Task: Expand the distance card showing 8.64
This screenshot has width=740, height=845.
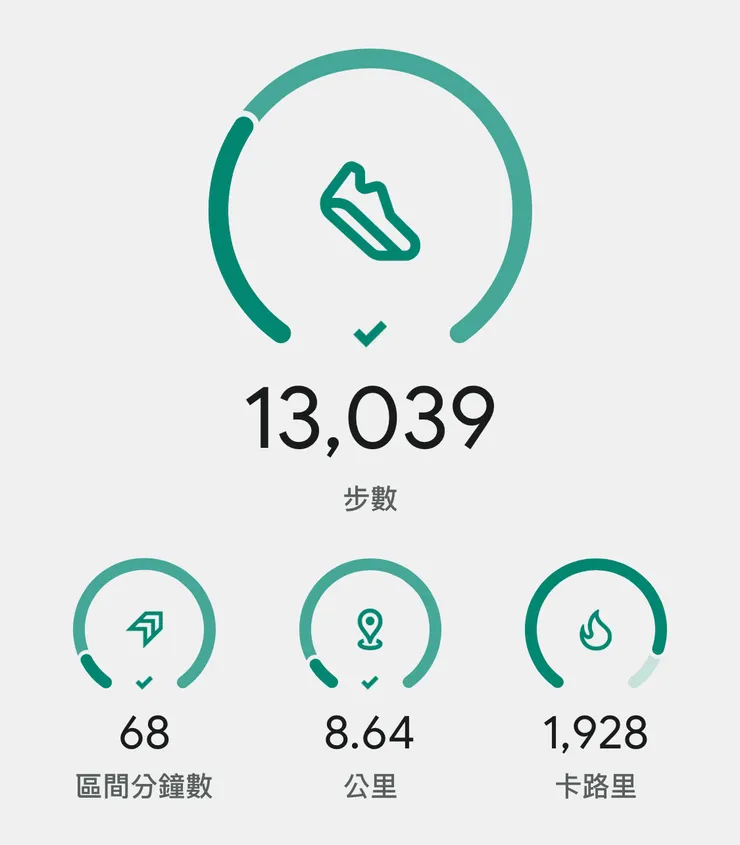Action: (370, 733)
